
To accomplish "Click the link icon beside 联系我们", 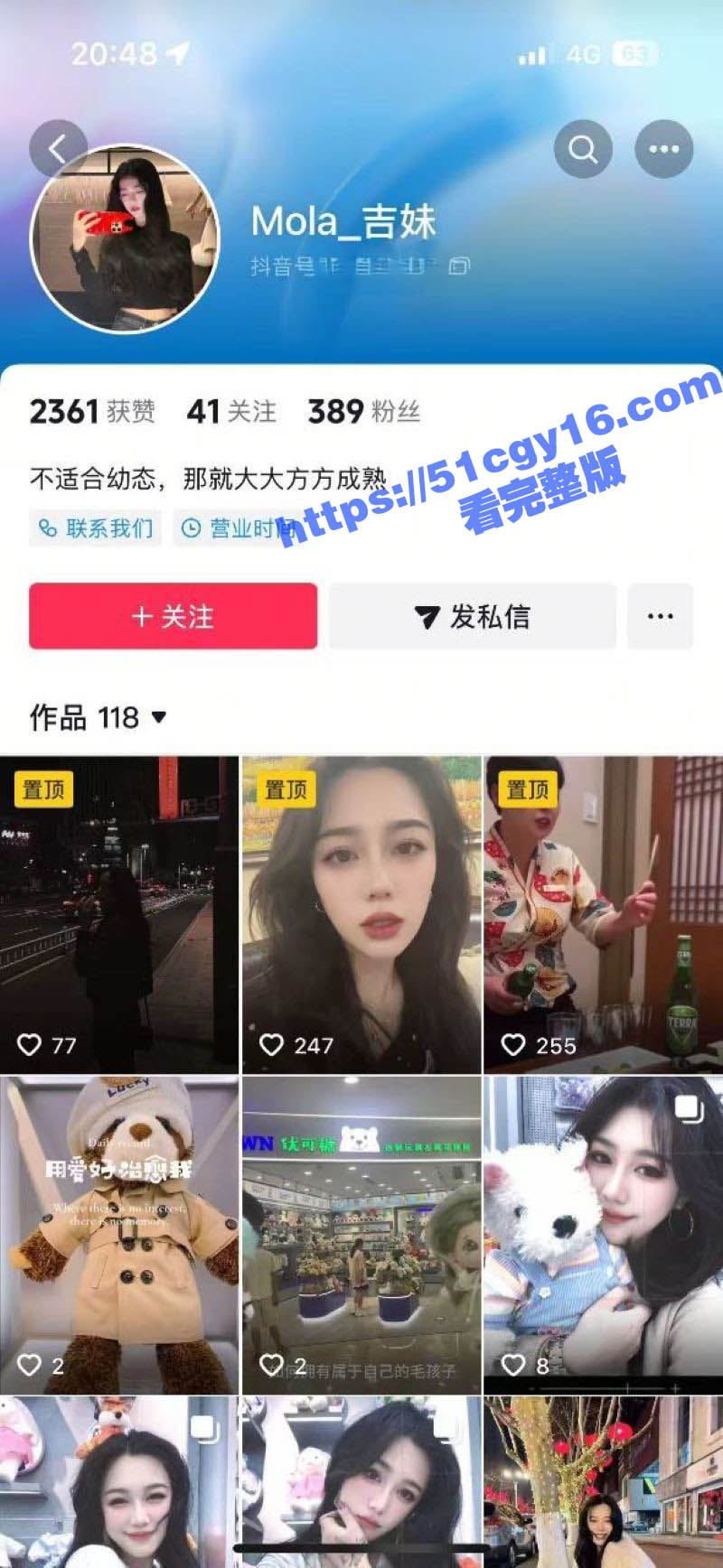I will click(50, 528).
